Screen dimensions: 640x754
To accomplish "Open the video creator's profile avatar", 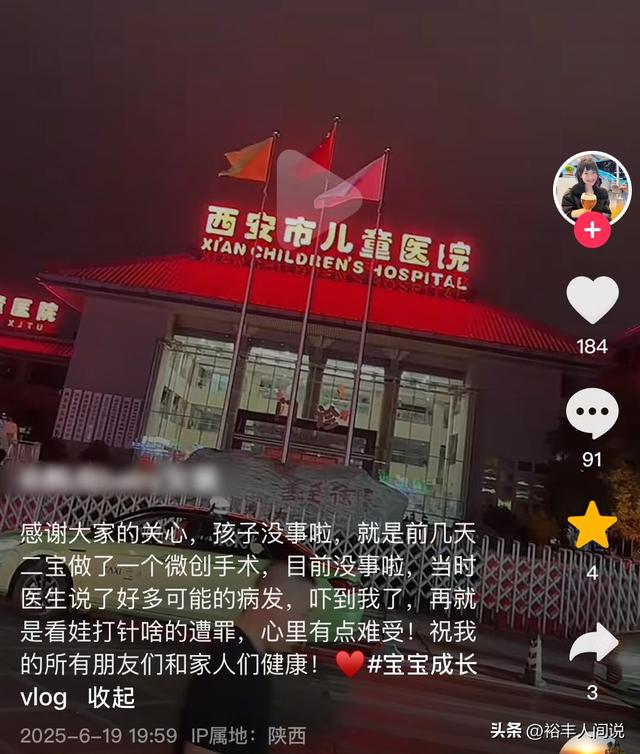I will pos(592,188).
